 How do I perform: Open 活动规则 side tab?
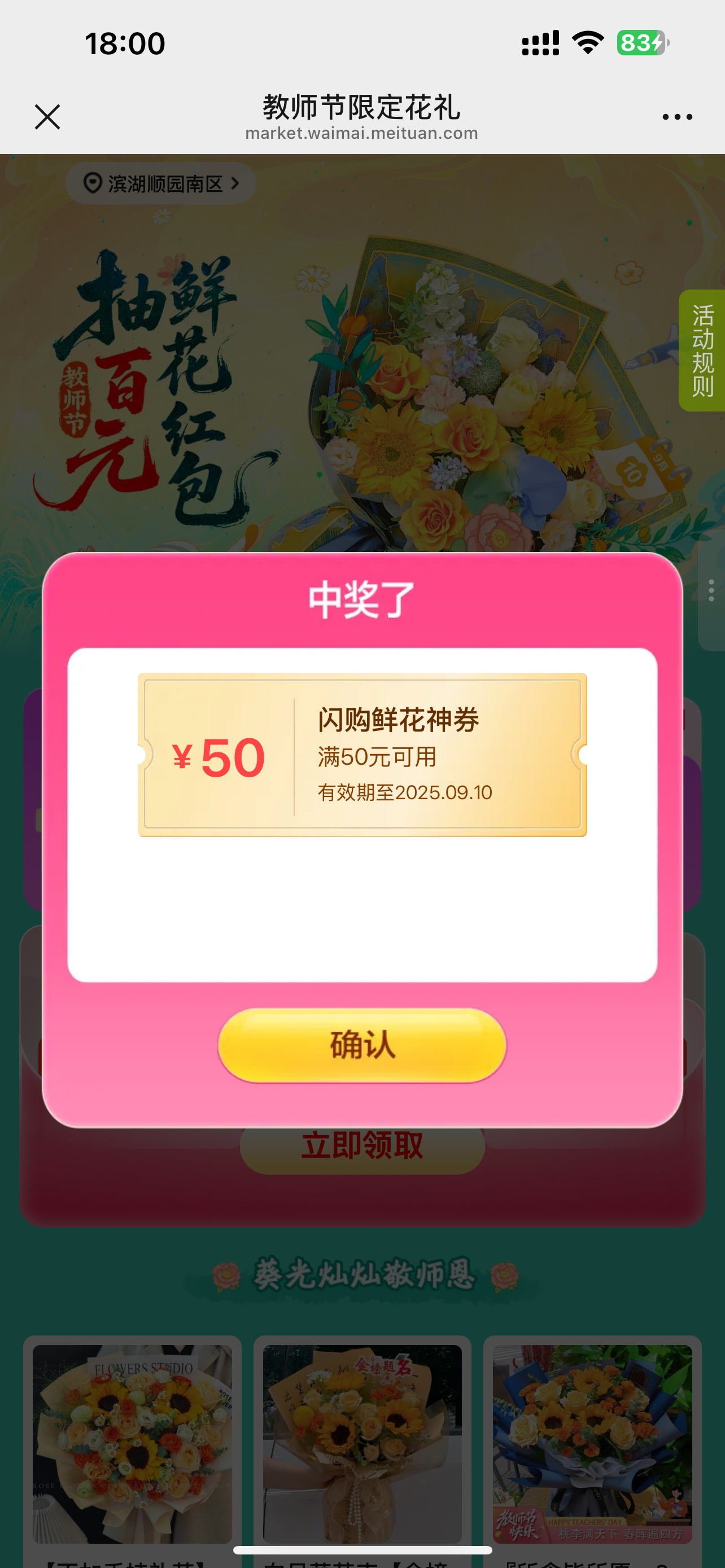pos(702,351)
